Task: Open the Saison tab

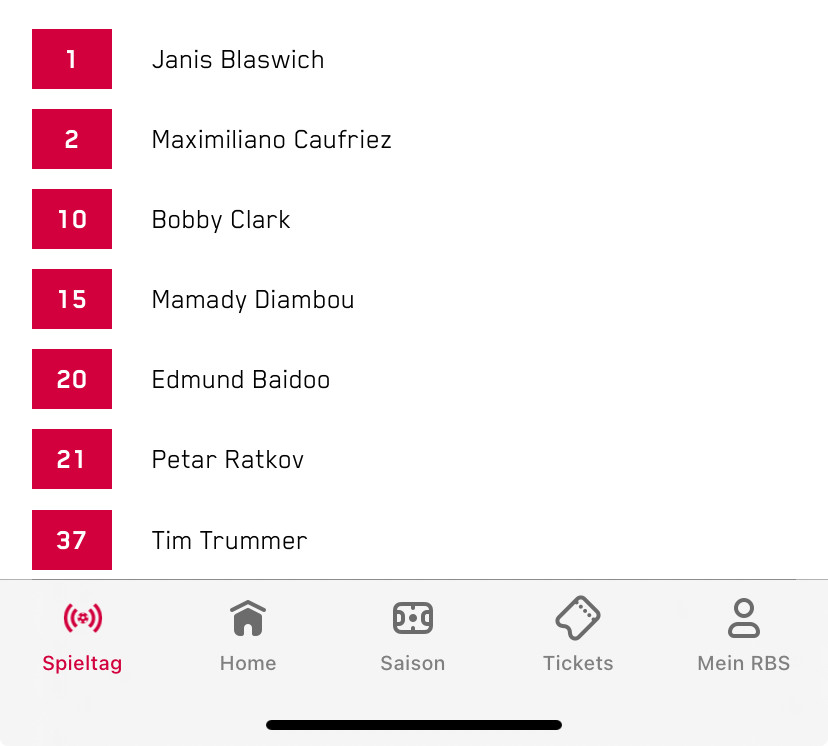Action: [413, 634]
